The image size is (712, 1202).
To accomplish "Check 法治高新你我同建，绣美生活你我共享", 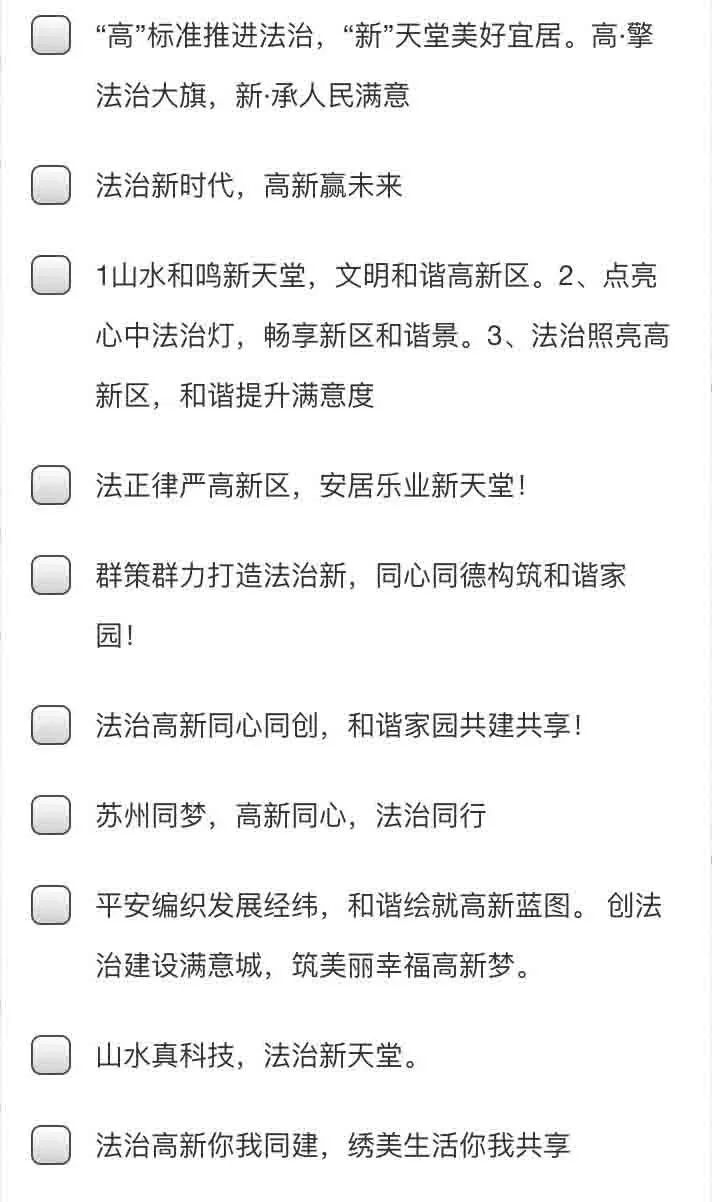I will [51, 1145].
